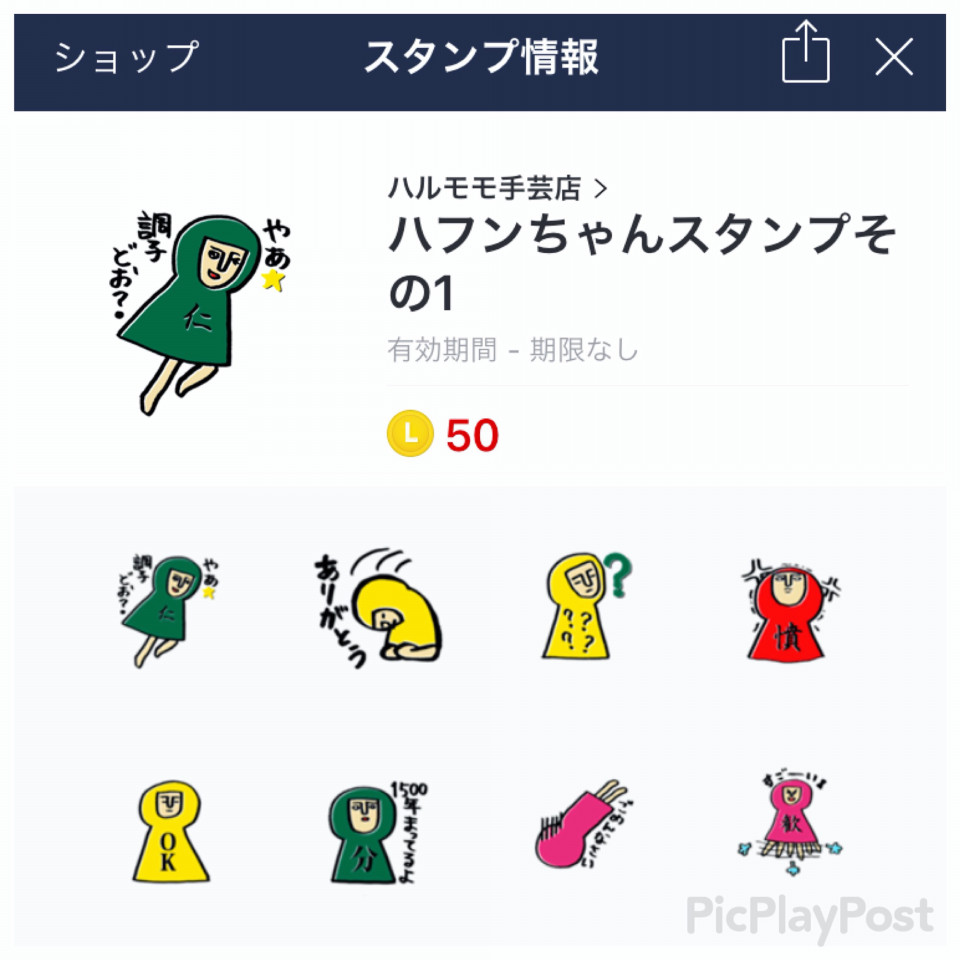Go back to the ショップ page
960x960 pixels.
[126, 58]
